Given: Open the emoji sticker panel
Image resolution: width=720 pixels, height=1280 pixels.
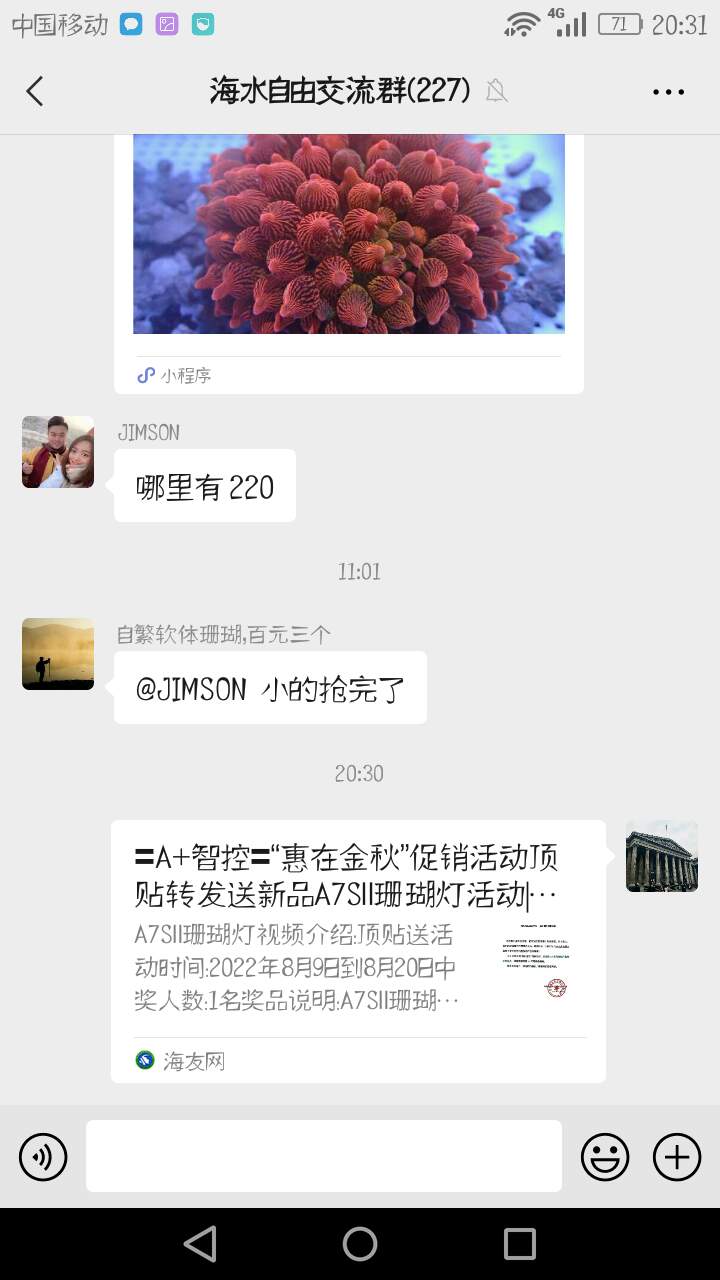Looking at the screenshot, I should (x=605, y=1157).
